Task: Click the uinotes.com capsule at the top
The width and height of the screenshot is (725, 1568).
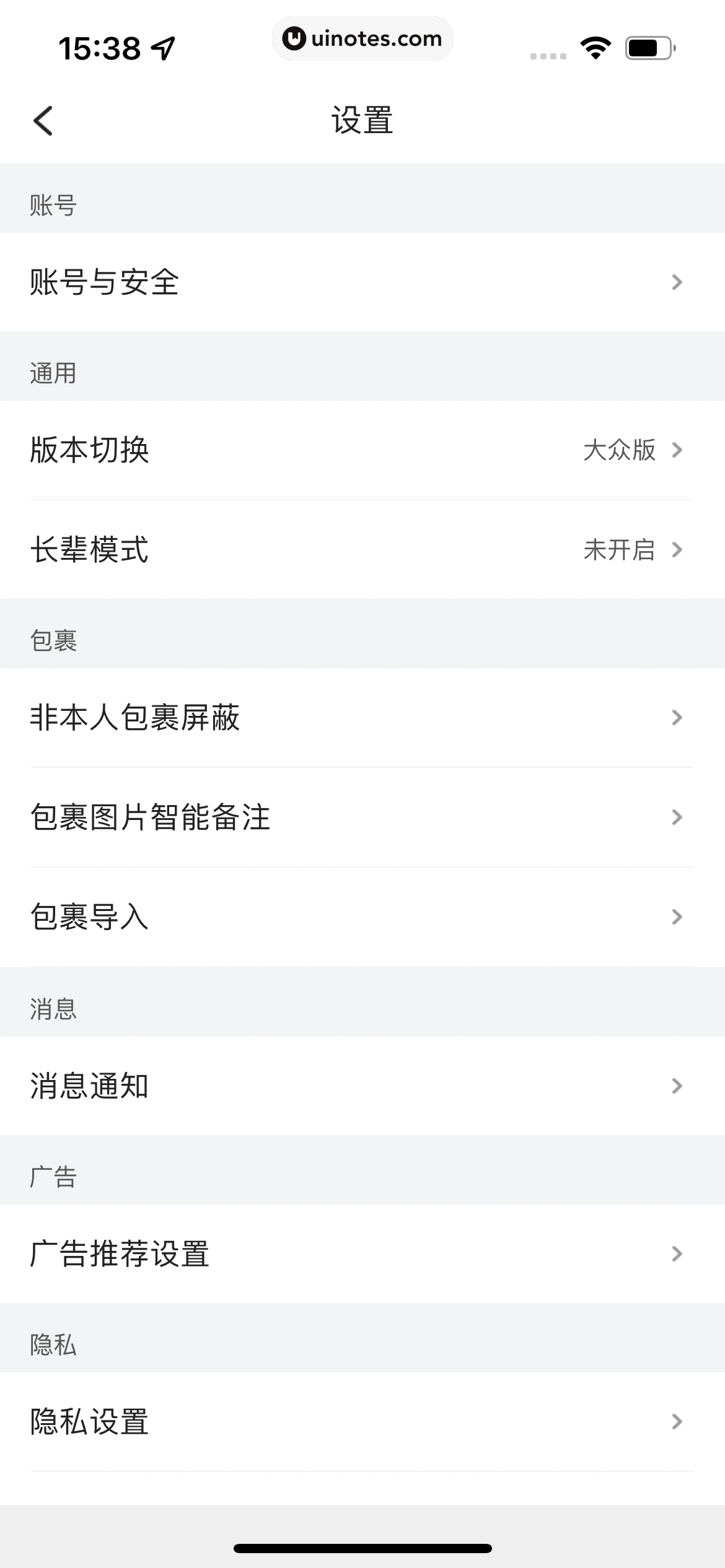Action: (363, 38)
